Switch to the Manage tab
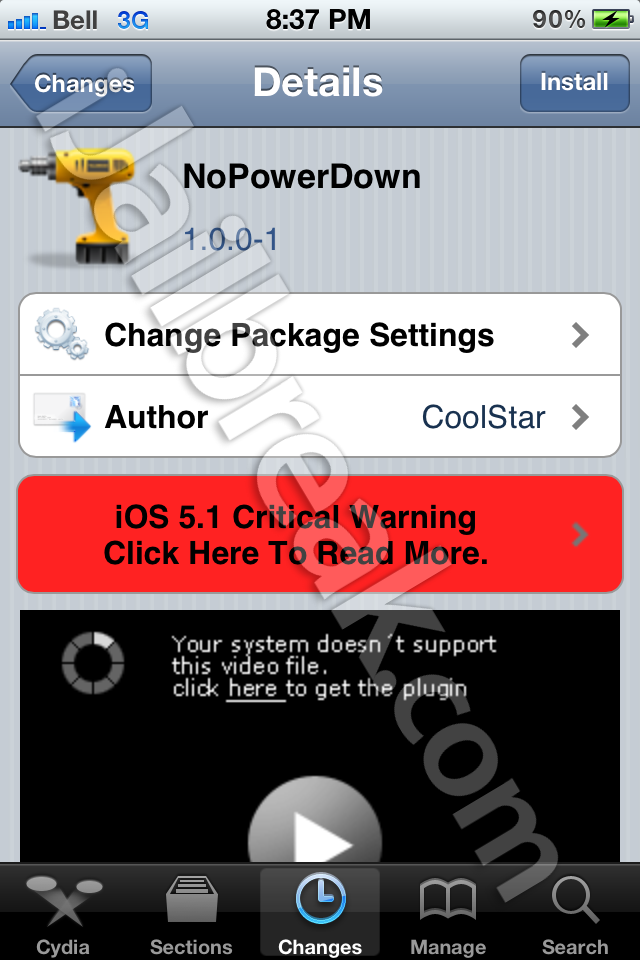The height and width of the screenshot is (960, 640). tap(448, 913)
